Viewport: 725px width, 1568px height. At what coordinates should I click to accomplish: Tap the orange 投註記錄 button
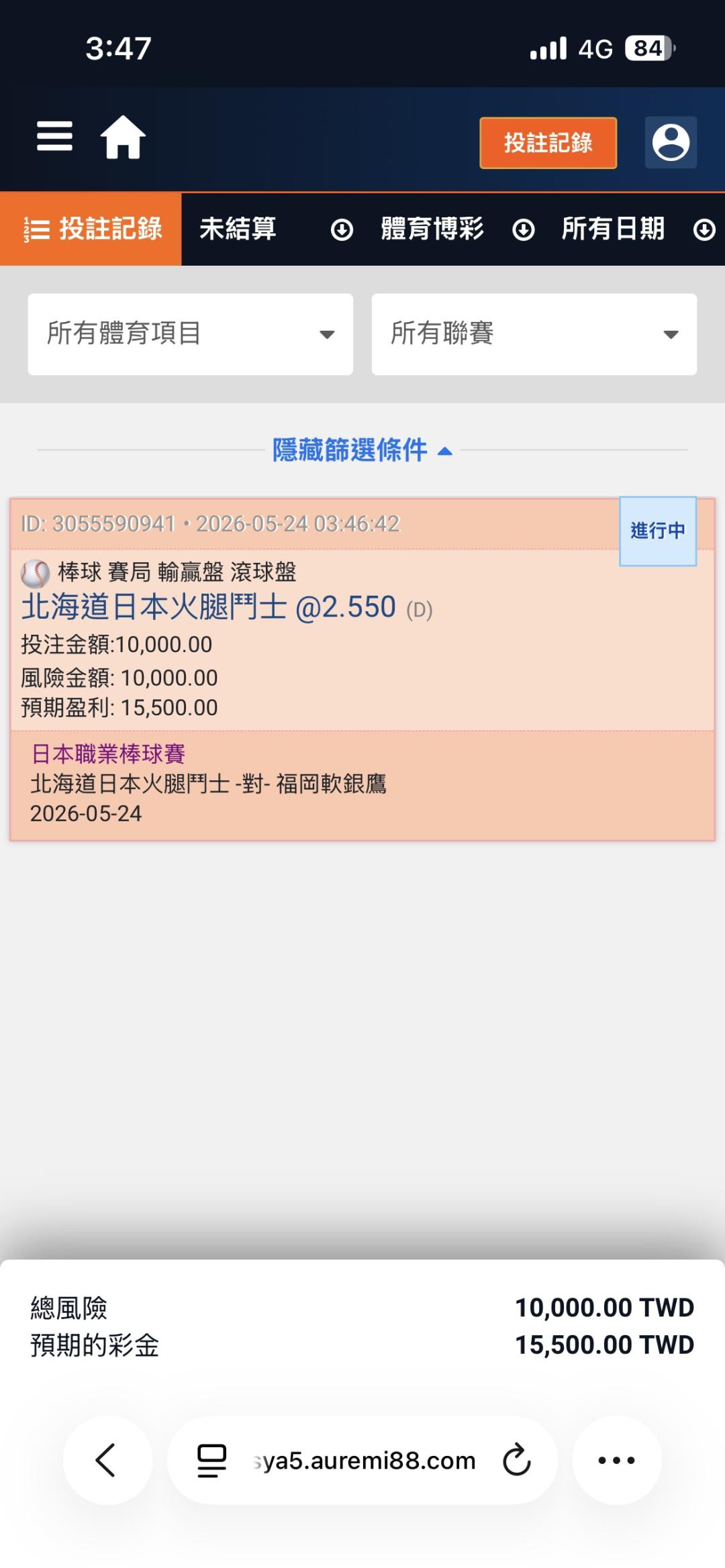pyautogui.click(x=548, y=143)
